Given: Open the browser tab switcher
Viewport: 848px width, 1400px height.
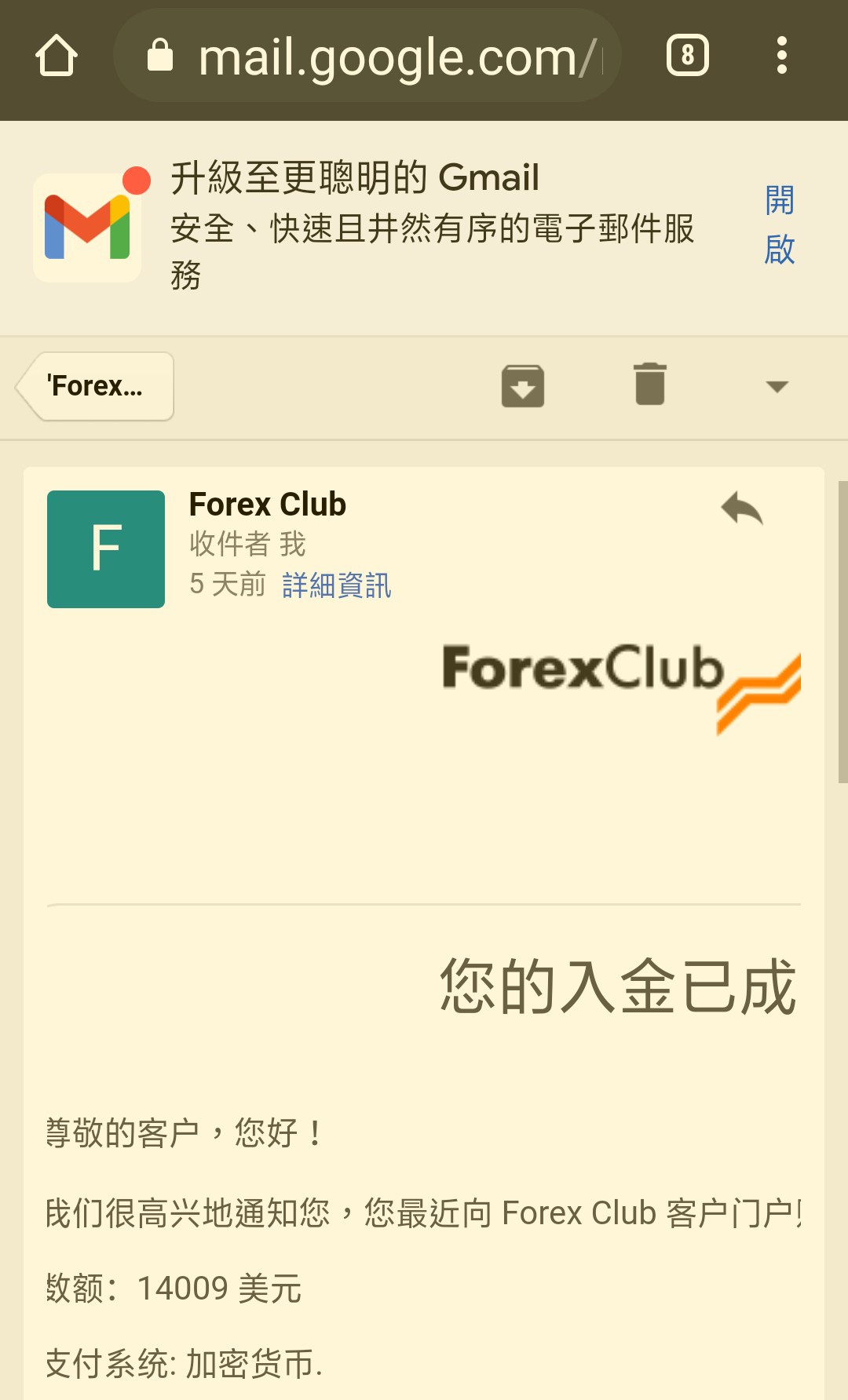Looking at the screenshot, I should (687, 57).
